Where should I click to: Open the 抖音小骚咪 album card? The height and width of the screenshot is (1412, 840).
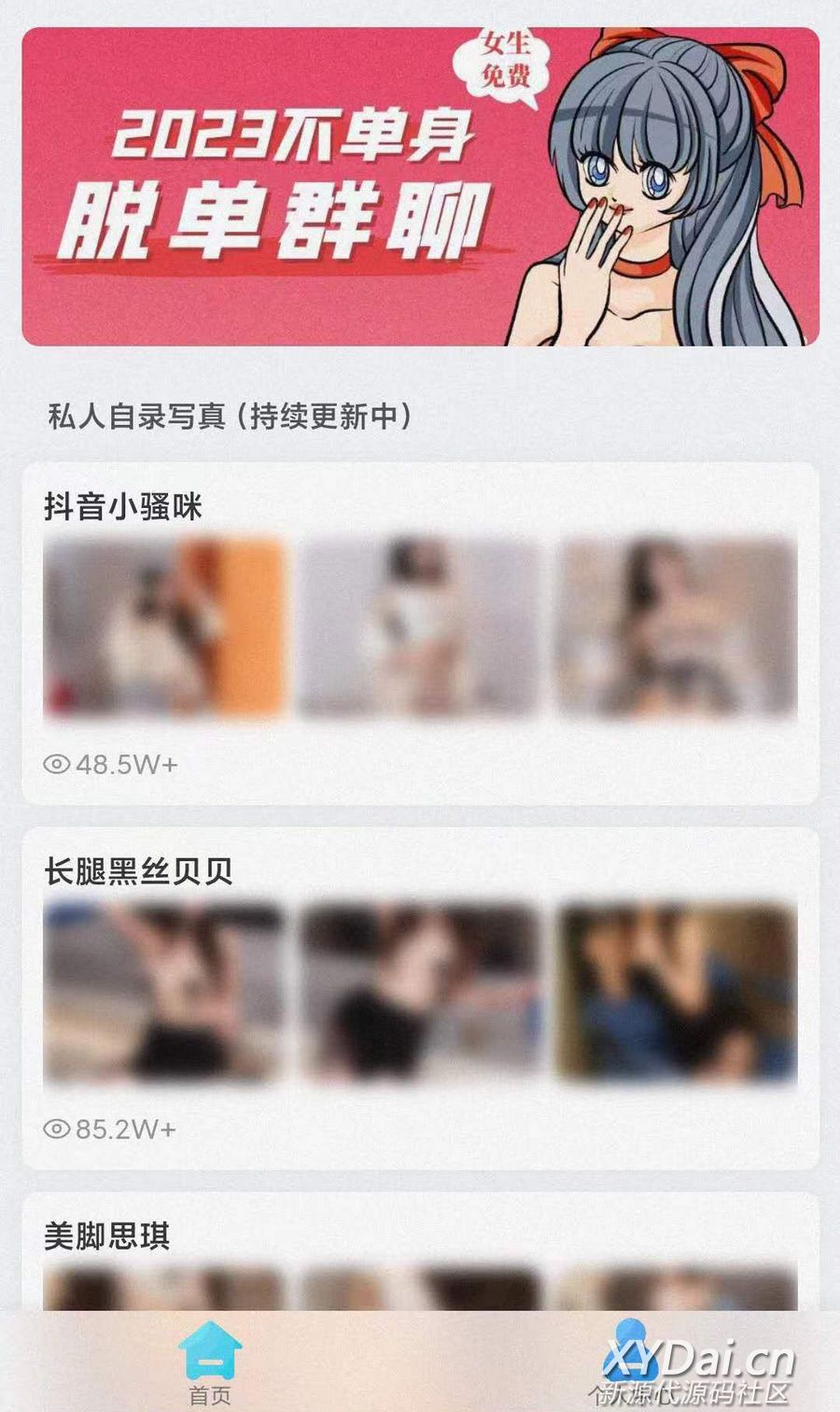[x=420, y=632]
